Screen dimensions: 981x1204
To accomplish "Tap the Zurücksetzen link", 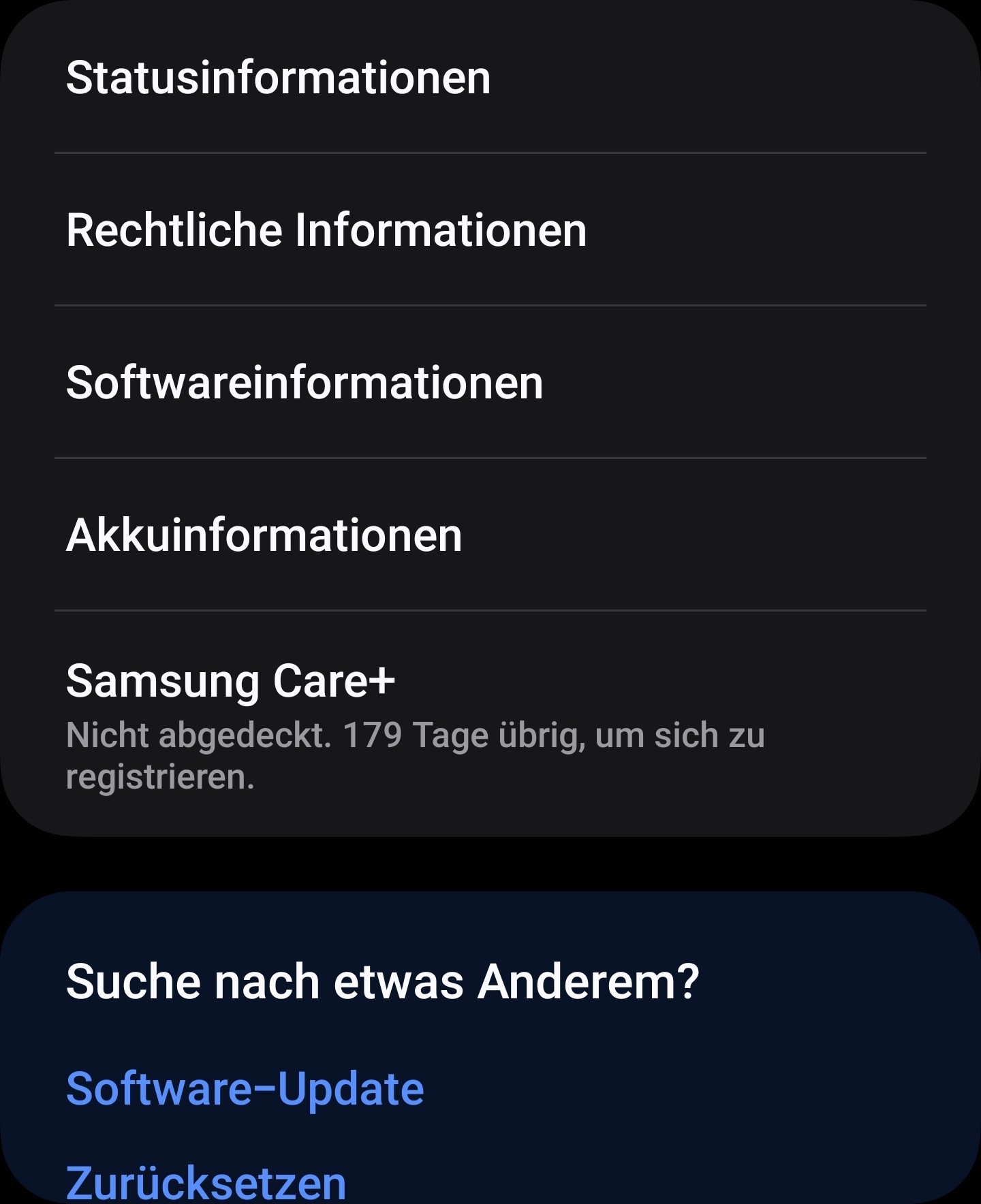I will pyautogui.click(x=206, y=1184).
